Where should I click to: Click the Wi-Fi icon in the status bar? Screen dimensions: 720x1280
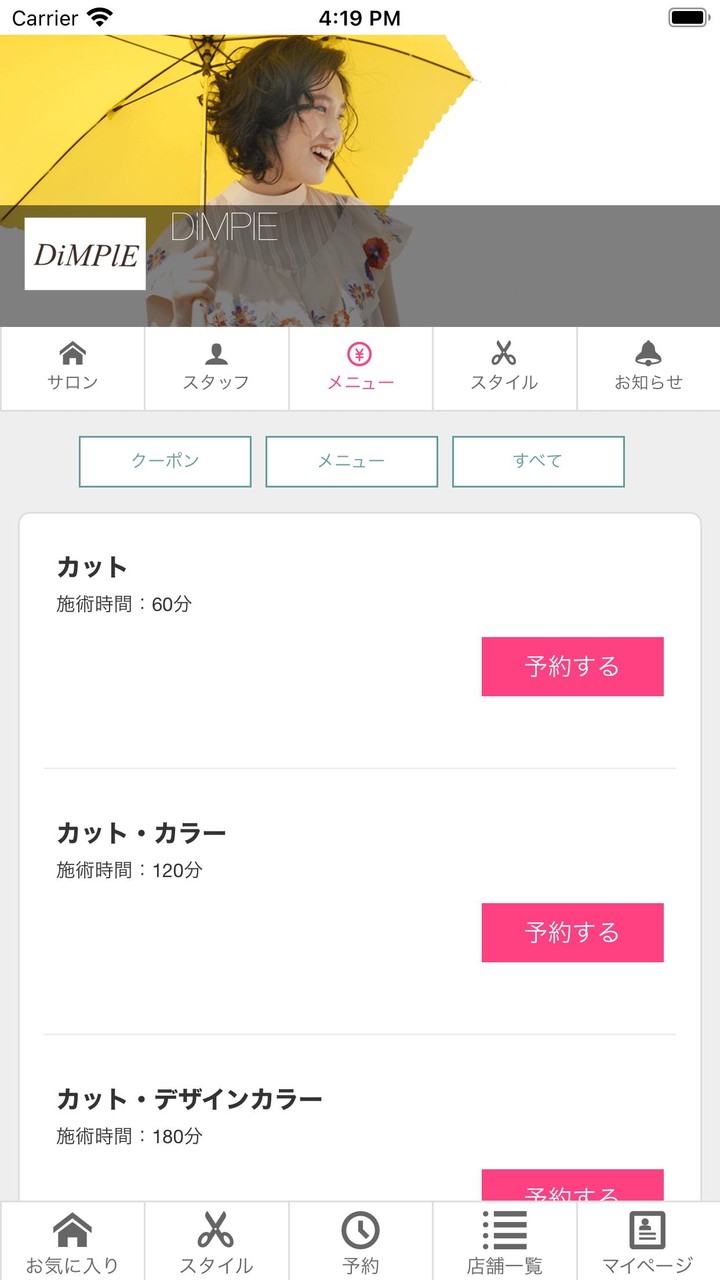97,17
